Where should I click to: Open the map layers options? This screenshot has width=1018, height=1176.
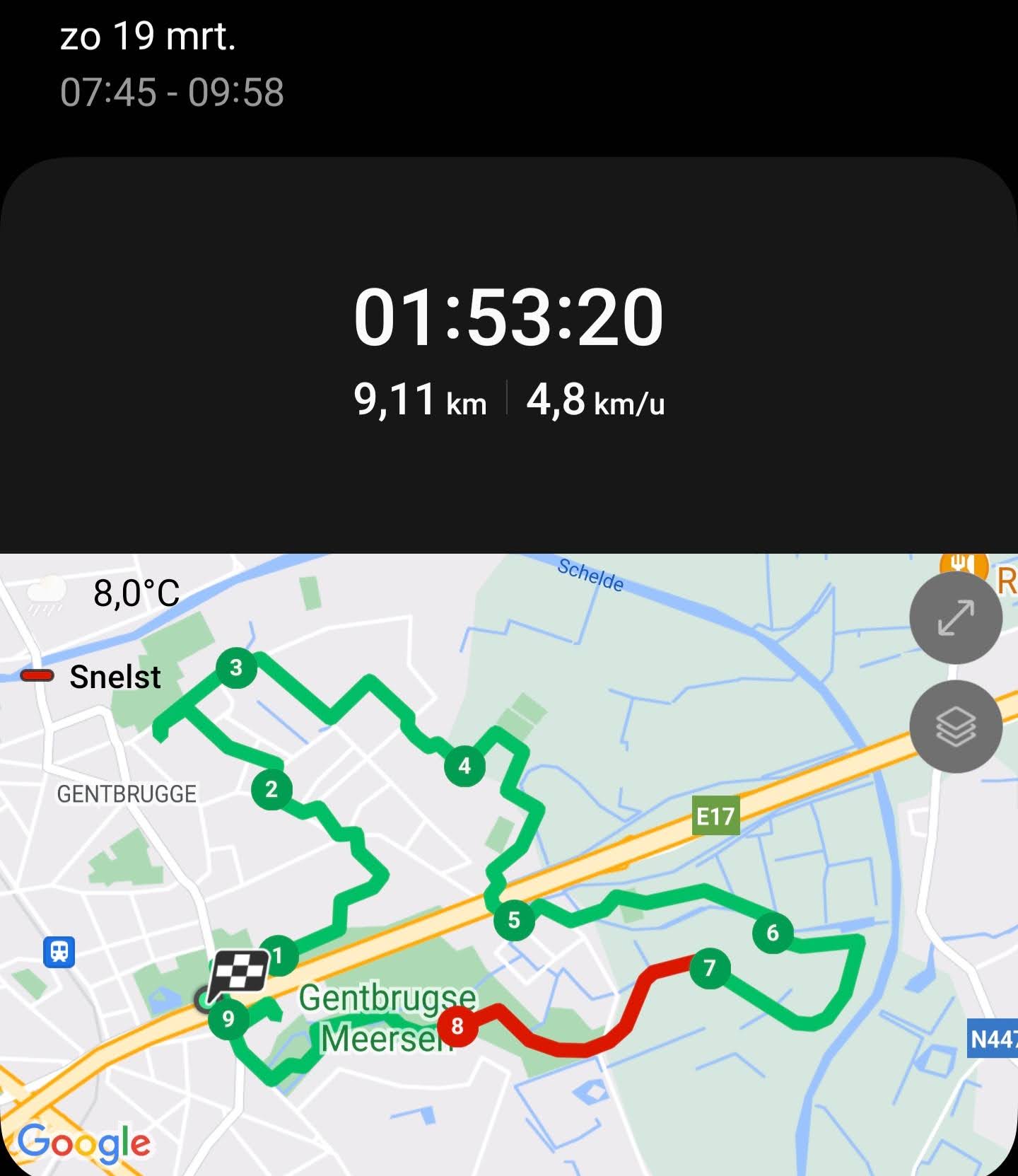pyautogui.click(x=955, y=726)
